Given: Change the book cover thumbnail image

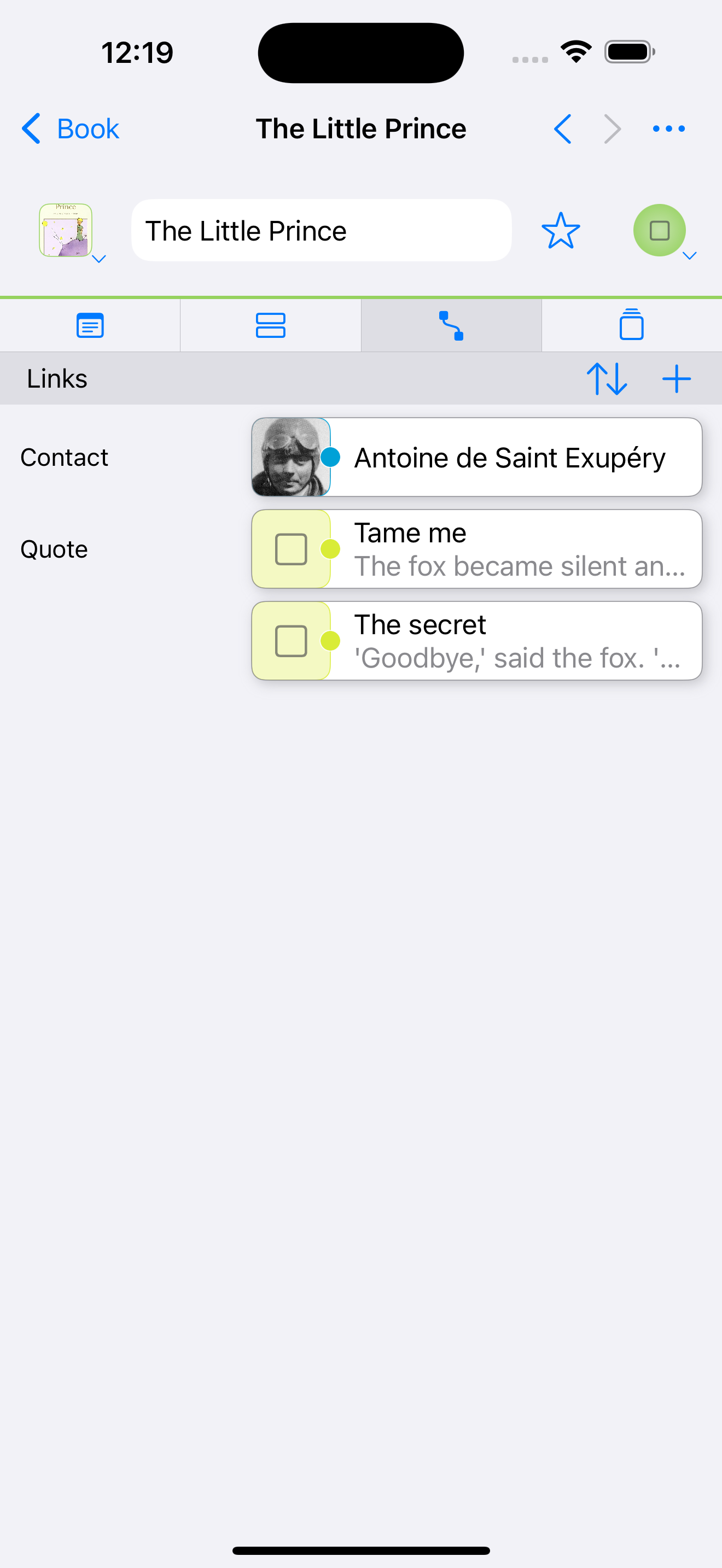Looking at the screenshot, I should coord(66,231).
